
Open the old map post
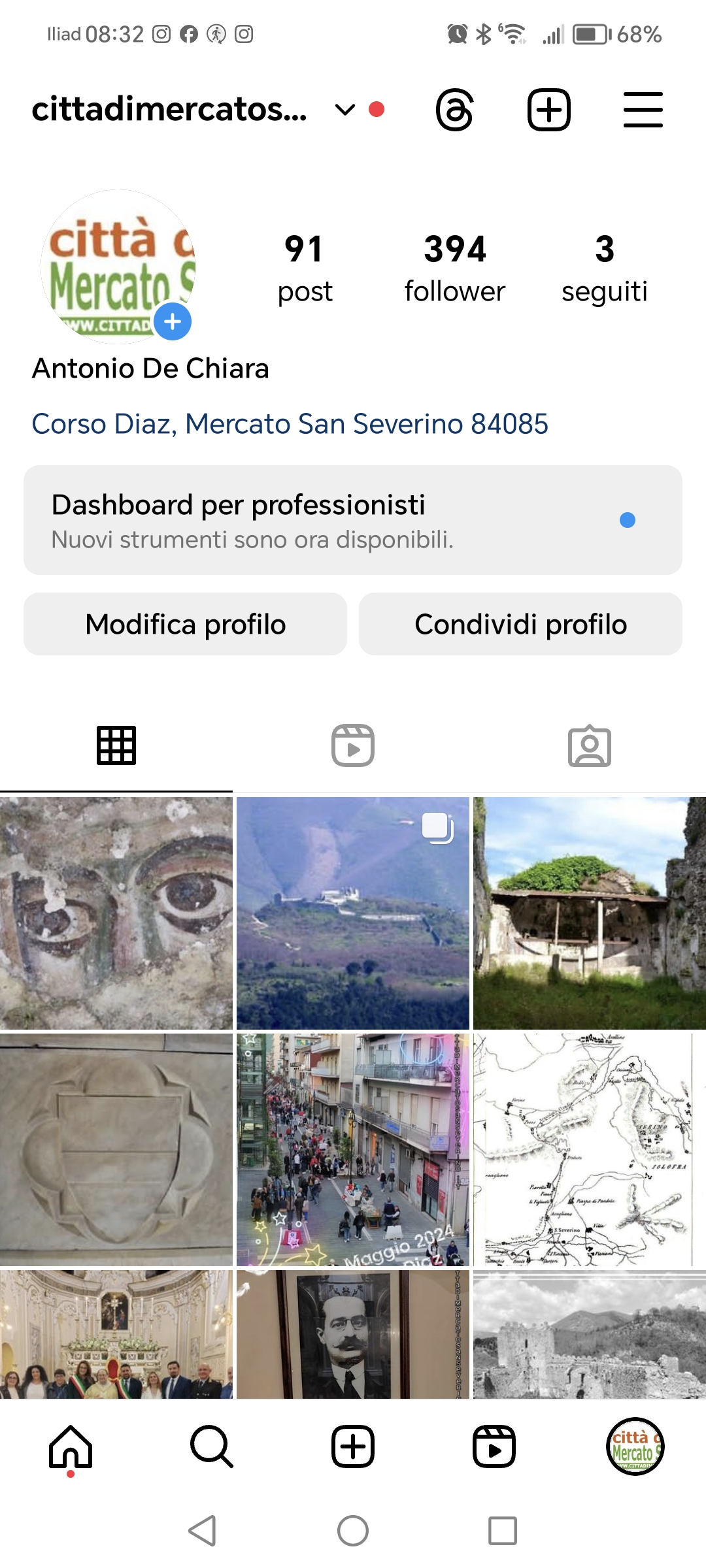[589, 1149]
